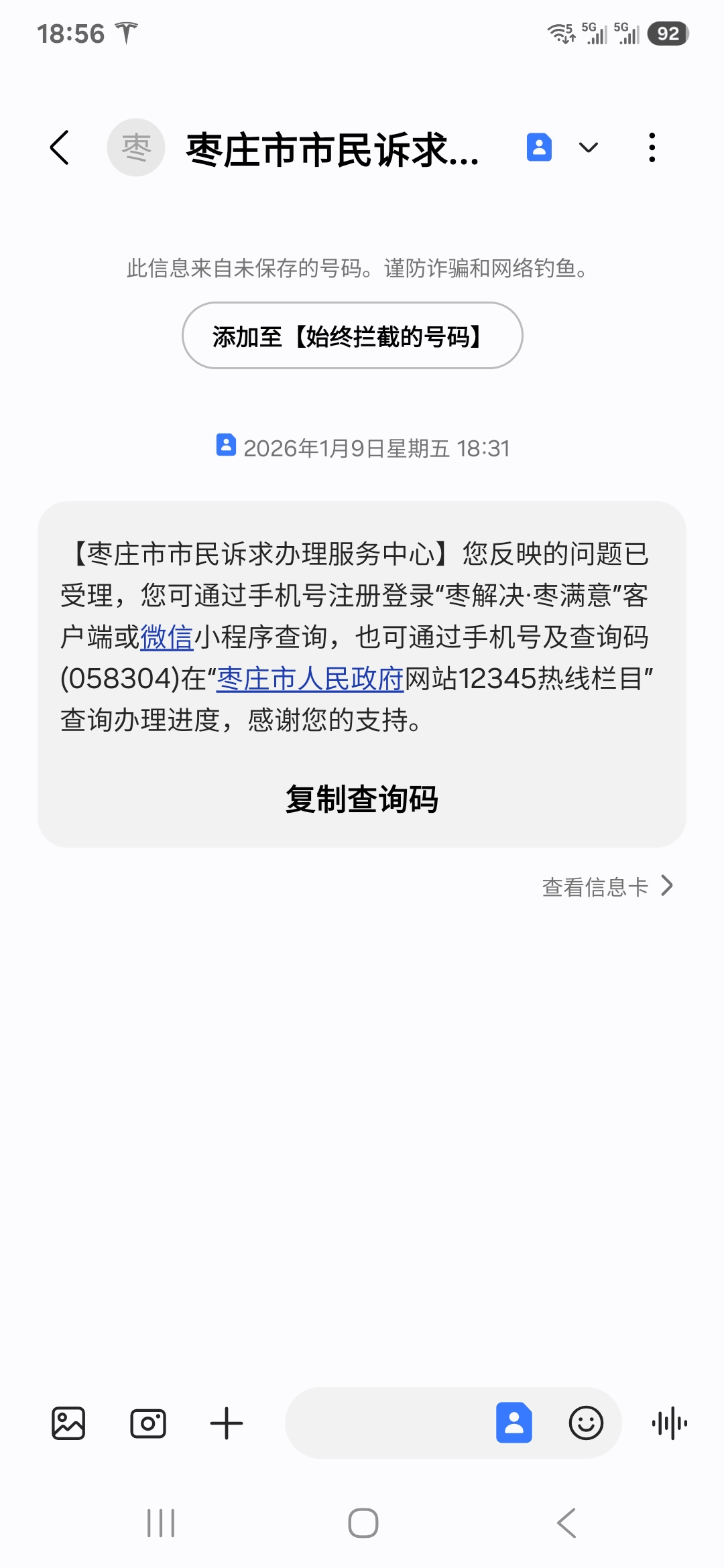Viewport: 724px width, 1568px height.
Task: Open the three-dot overflow menu
Action: tap(652, 147)
